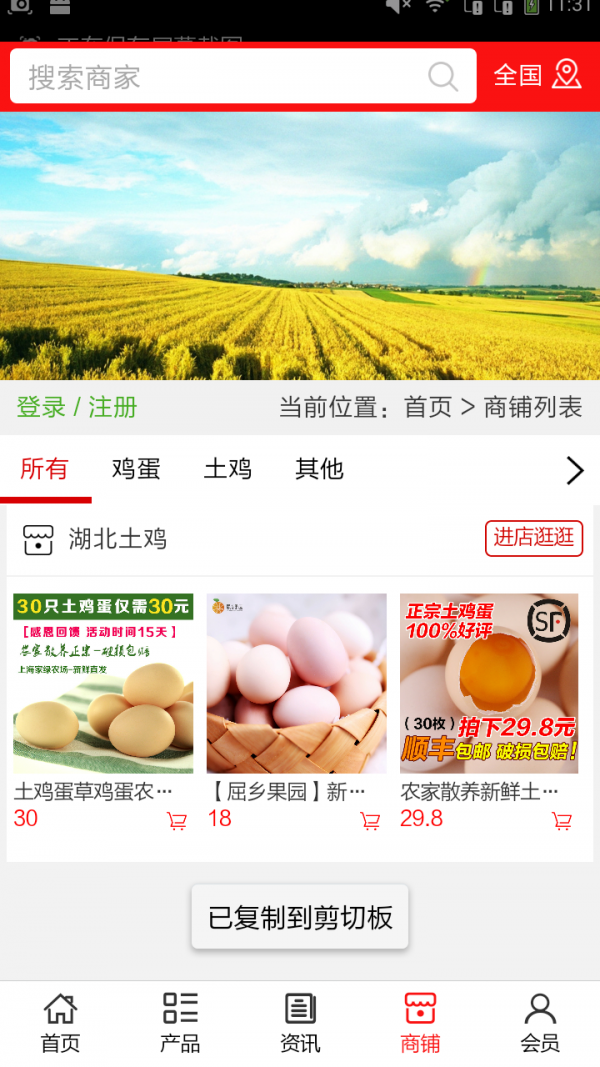Switch to the 产品 bottom tab

(180, 1022)
